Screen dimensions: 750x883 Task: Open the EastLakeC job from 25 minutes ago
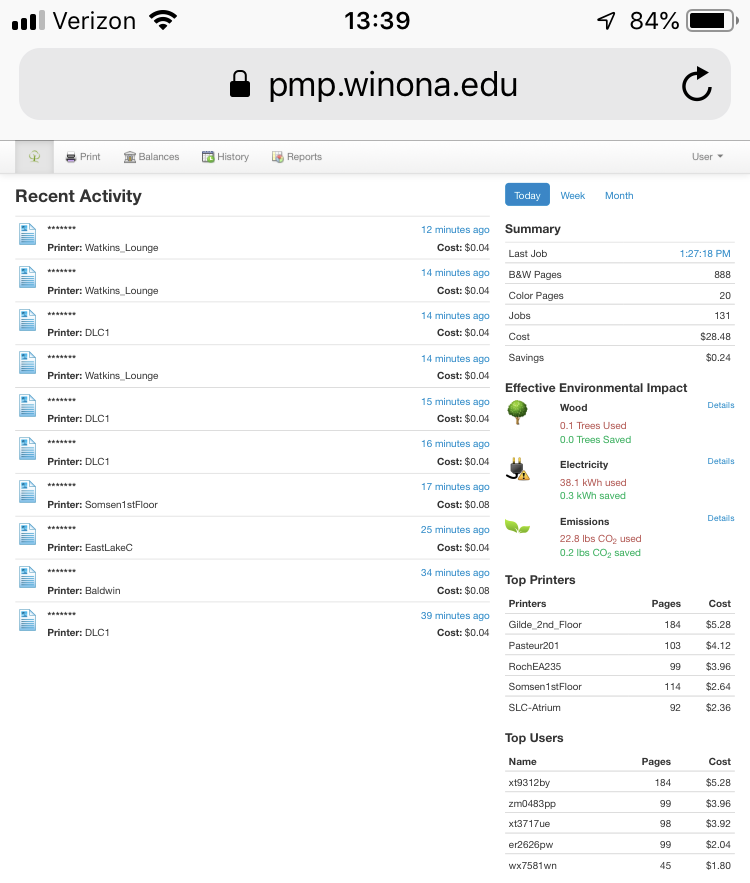coord(455,530)
